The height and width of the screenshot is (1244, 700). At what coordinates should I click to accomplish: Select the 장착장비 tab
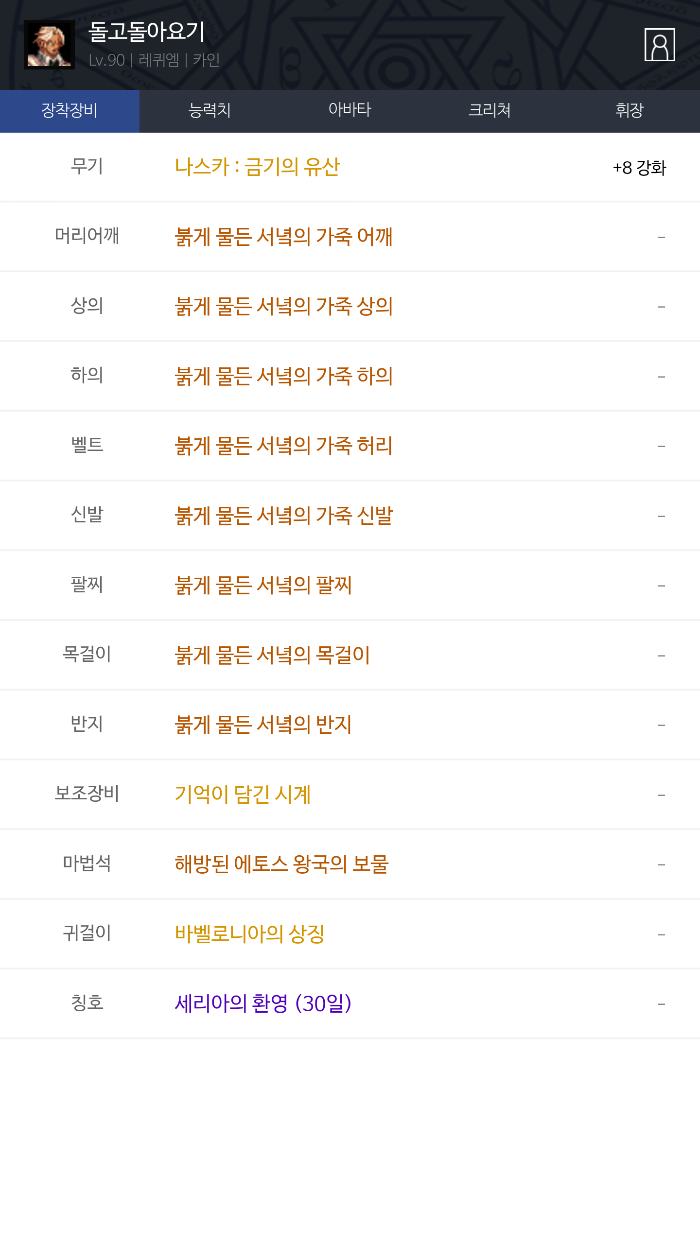tap(70, 111)
